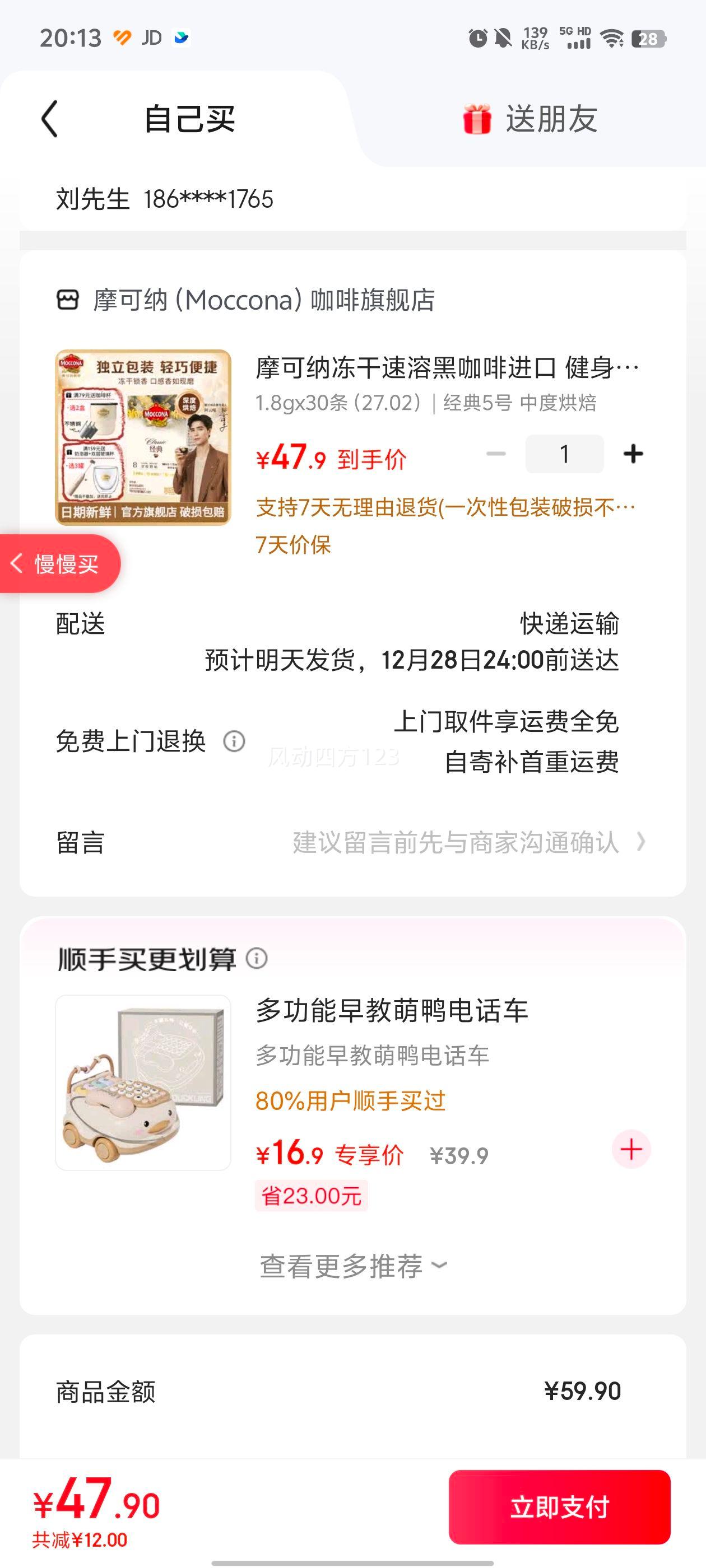The width and height of the screenshot is (706, 1568).
Task: Open the 摩可纳 Moccona store page via shop icon
Action: pyautogui.click(x=69, y=299)
